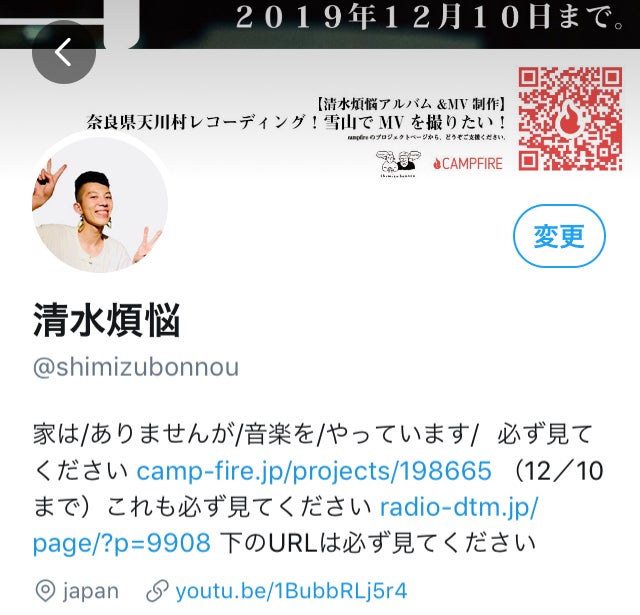The width and height of the screenshot is (640, 615).
Task: Go back using the arrow button
Action: (63, 52)
